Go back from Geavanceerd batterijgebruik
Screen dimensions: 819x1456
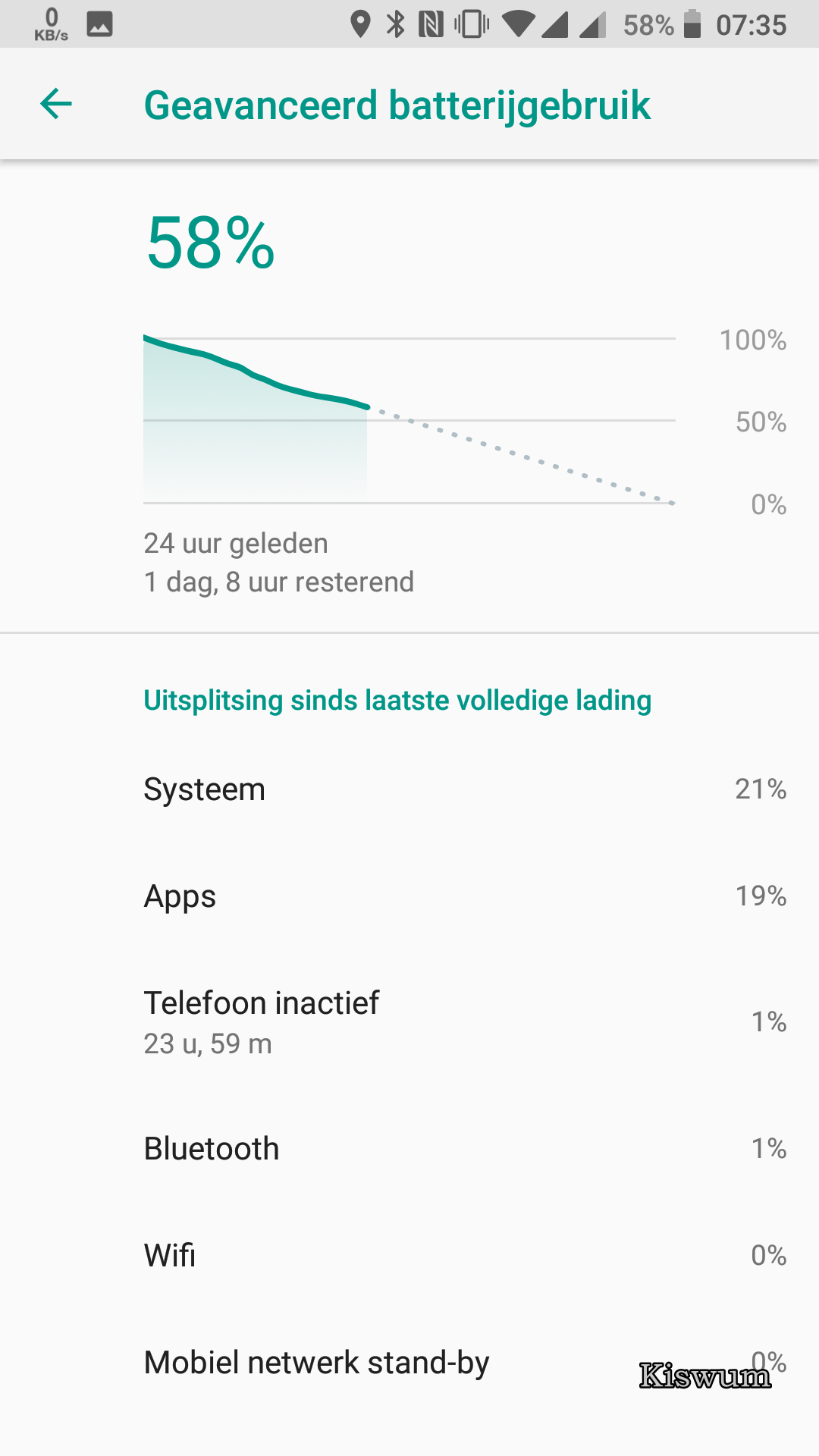click(x=55, y=104)
